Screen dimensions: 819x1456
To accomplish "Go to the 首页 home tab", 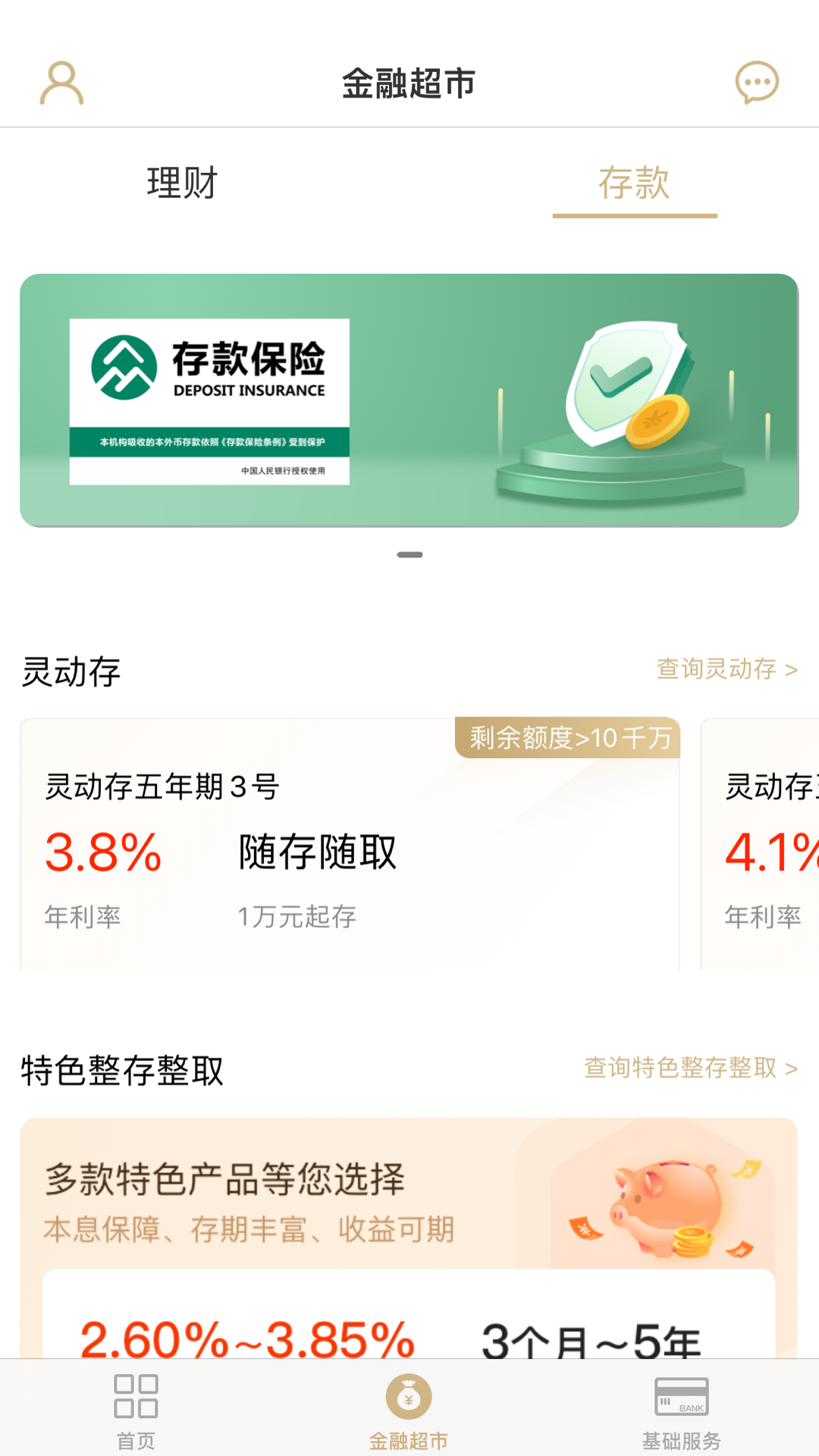I will pos(136,1410).
